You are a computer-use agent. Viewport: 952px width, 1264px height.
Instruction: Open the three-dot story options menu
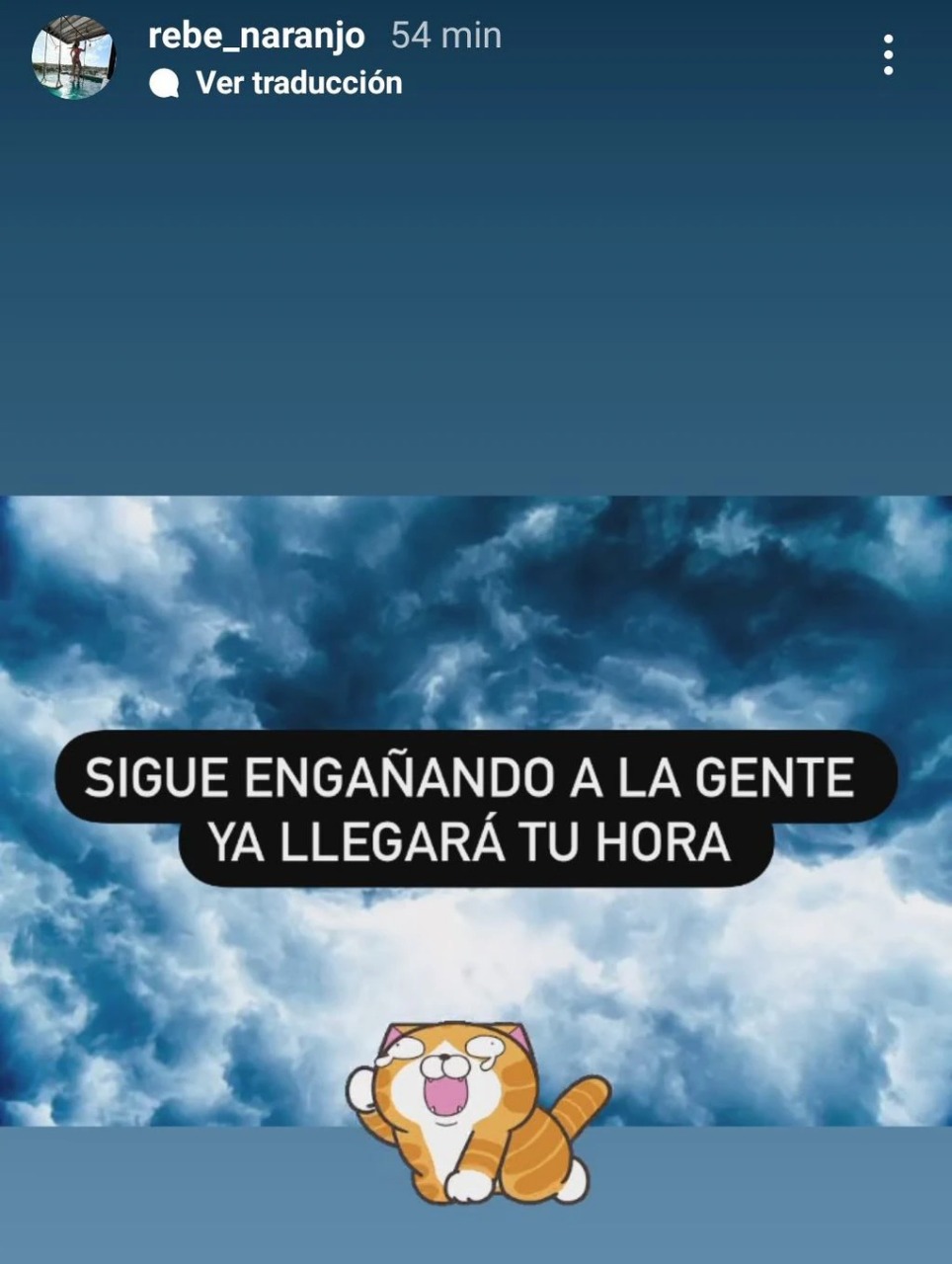pyautogui.click(x=889, y=55)
